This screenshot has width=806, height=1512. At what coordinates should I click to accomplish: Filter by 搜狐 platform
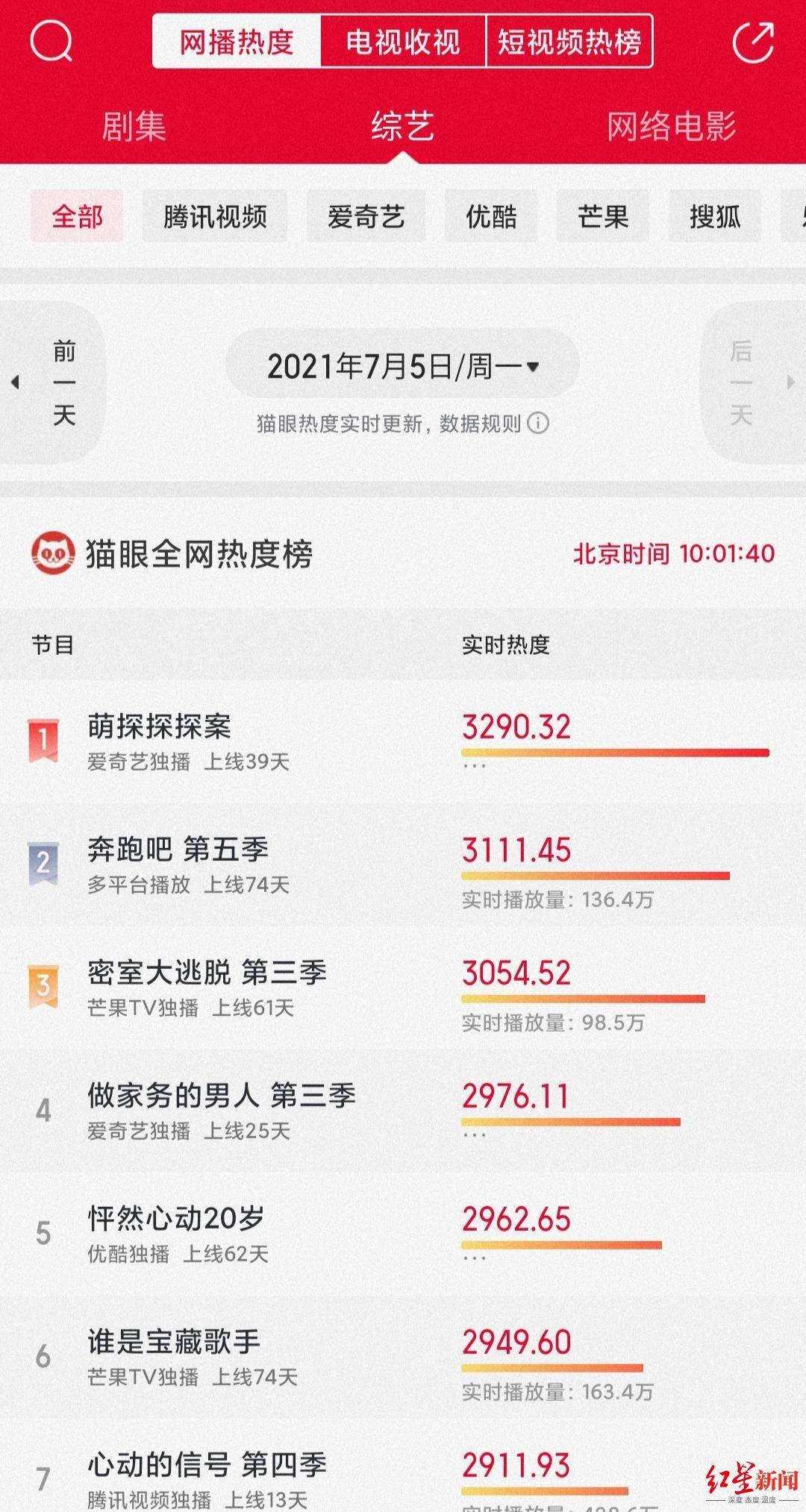coord(715,216)
